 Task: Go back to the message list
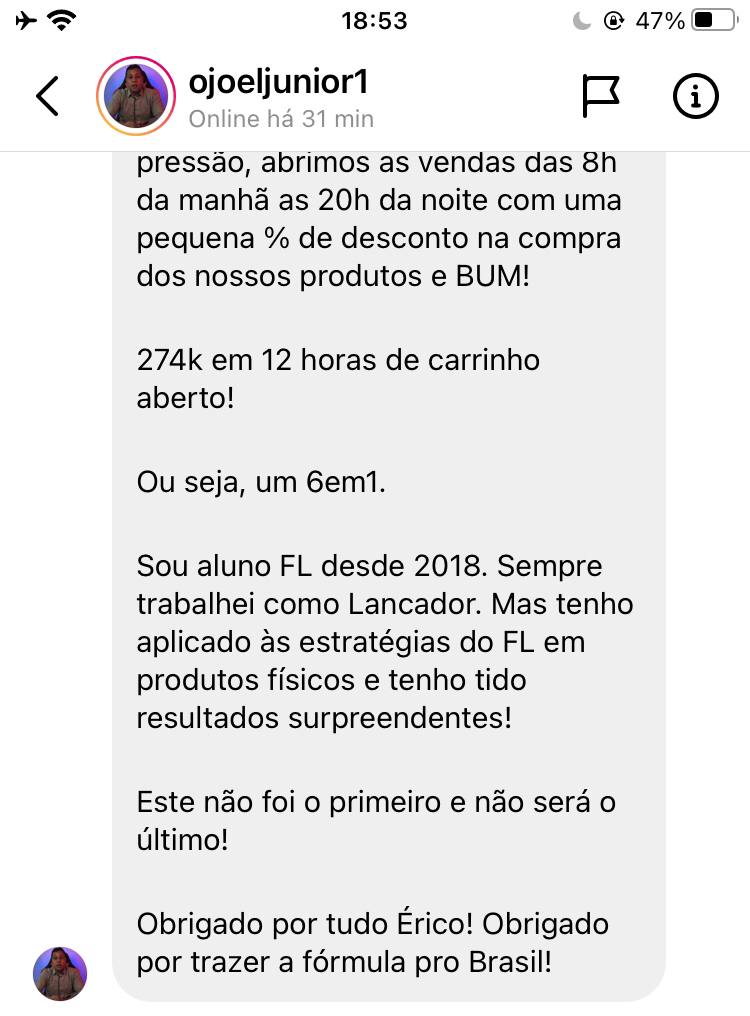(47, 96)
